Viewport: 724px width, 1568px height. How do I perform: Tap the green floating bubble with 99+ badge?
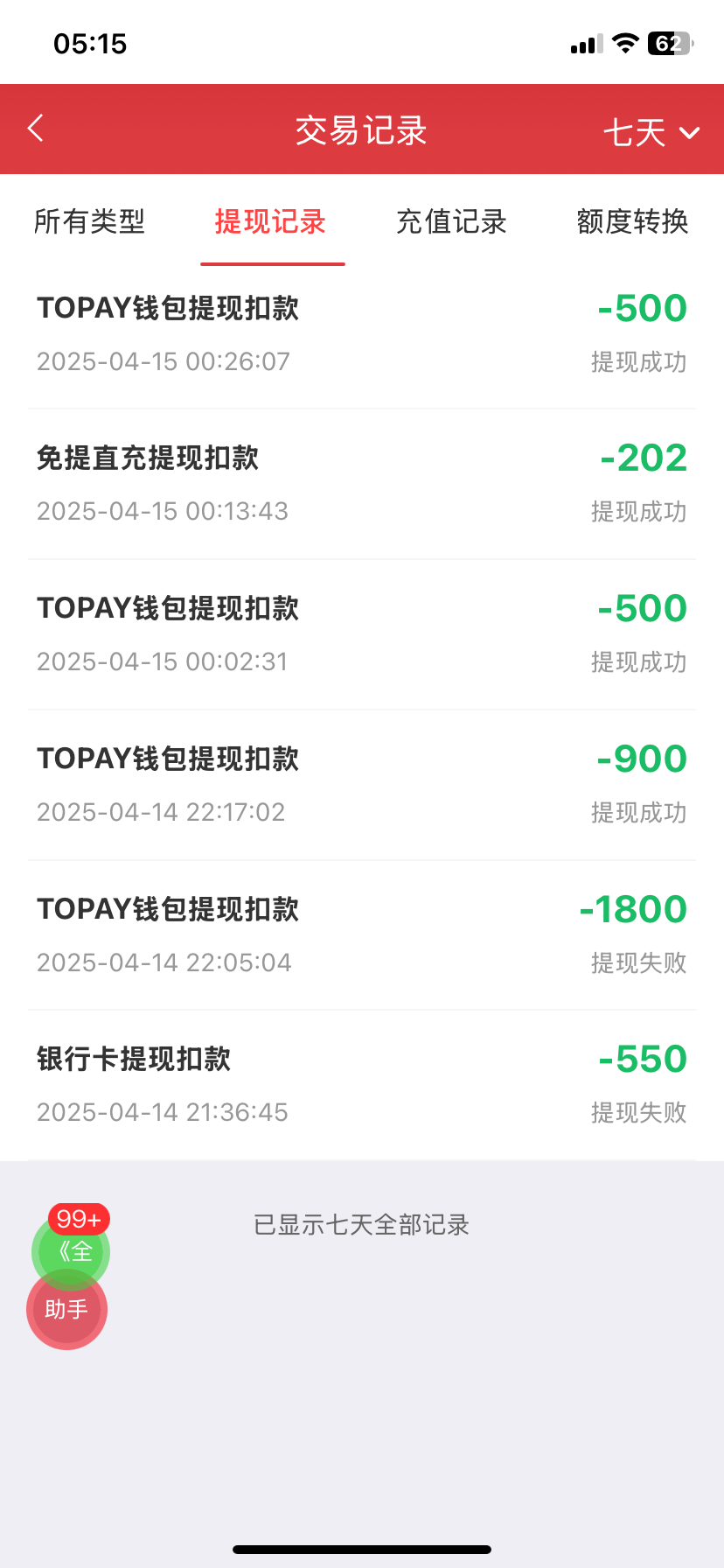coord(72,1246)
